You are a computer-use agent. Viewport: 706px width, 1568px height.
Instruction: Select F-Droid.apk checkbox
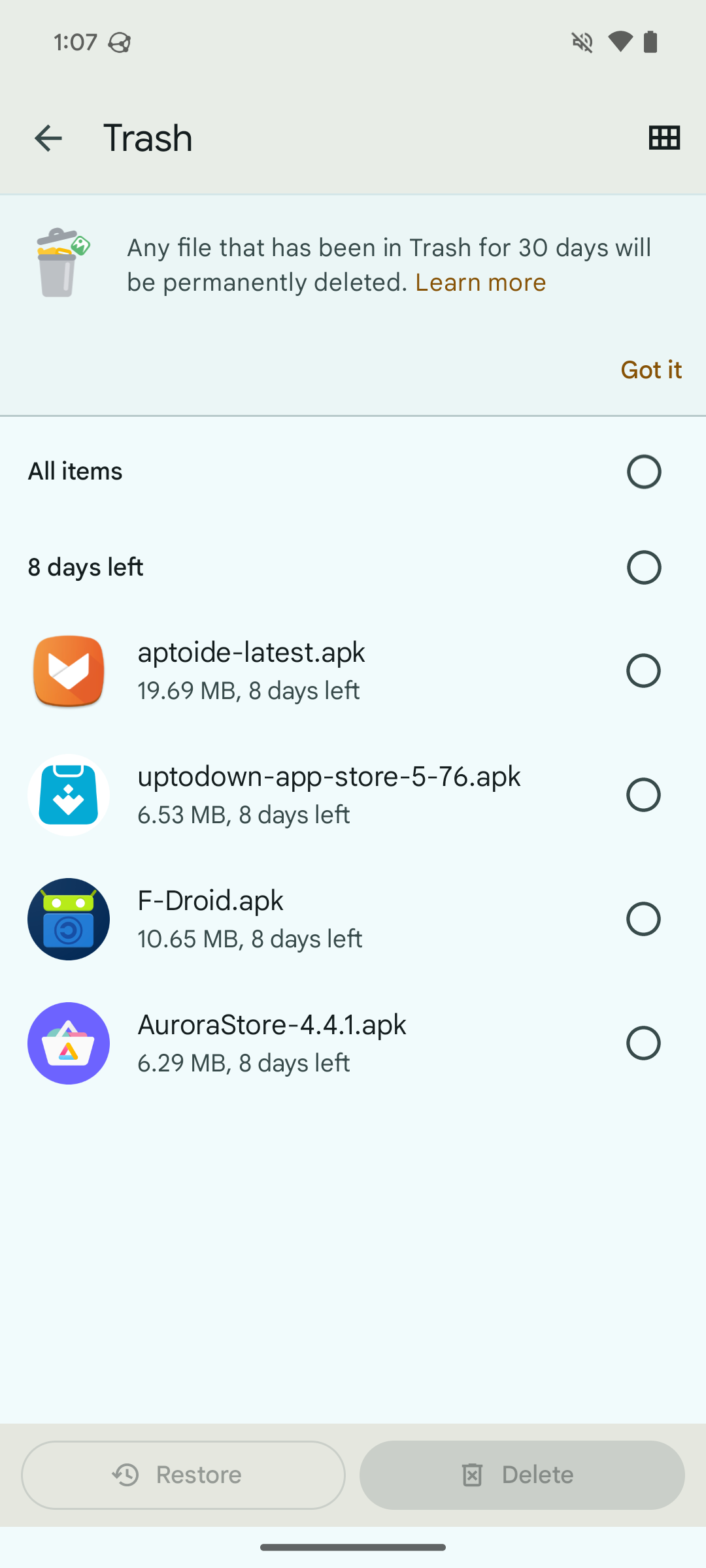point(644,919)
